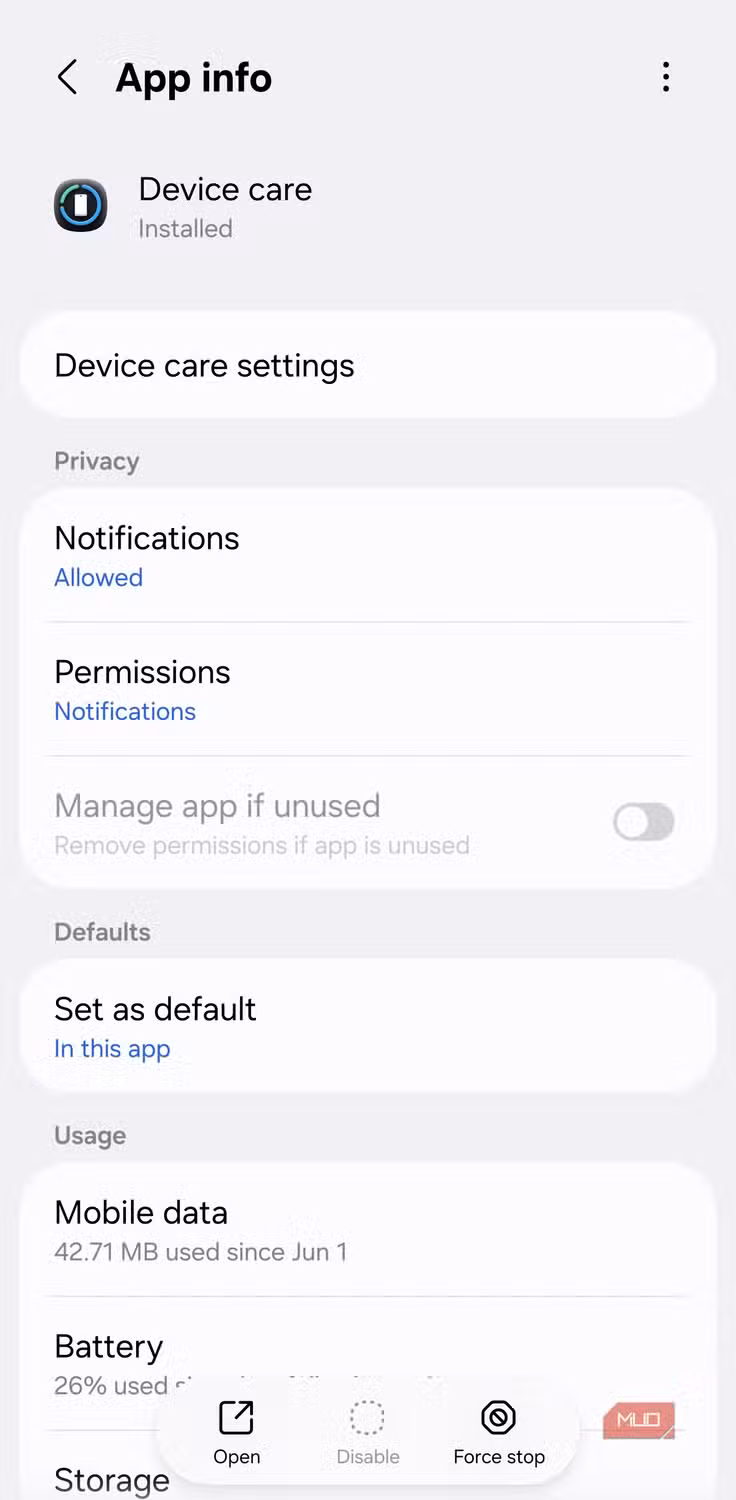Open the Notifications row
Image resolution: width=736 pixels, height=1500 pixels.
pyautogui.click(x=368, y=555)
